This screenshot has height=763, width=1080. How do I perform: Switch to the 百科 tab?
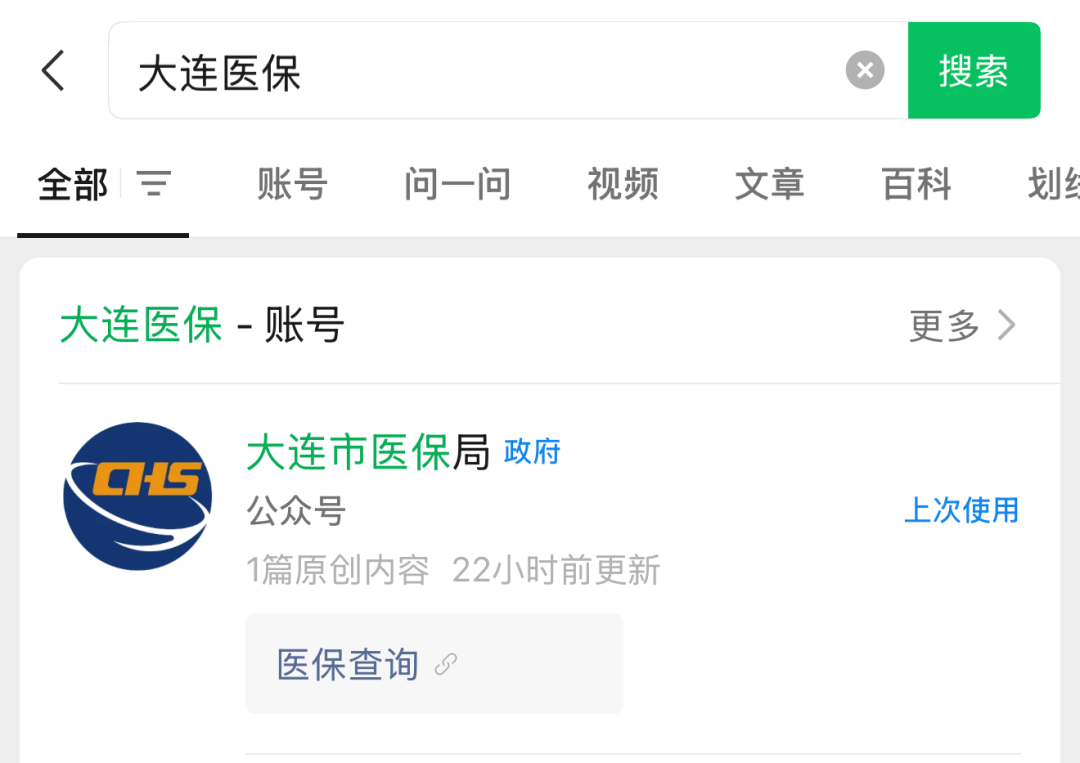(x=916, y=184)
